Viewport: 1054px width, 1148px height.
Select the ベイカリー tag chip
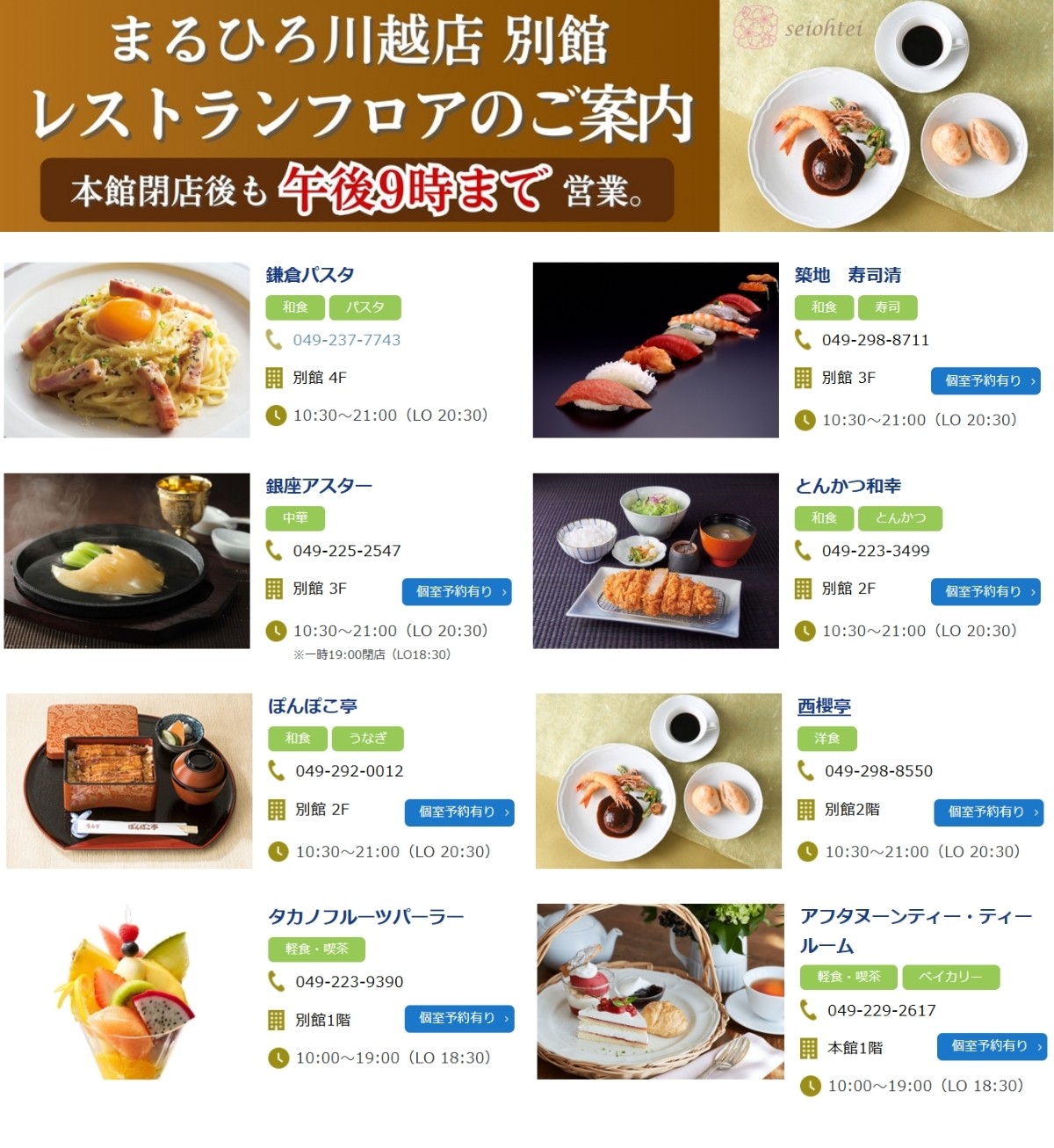tap(950, 976)
